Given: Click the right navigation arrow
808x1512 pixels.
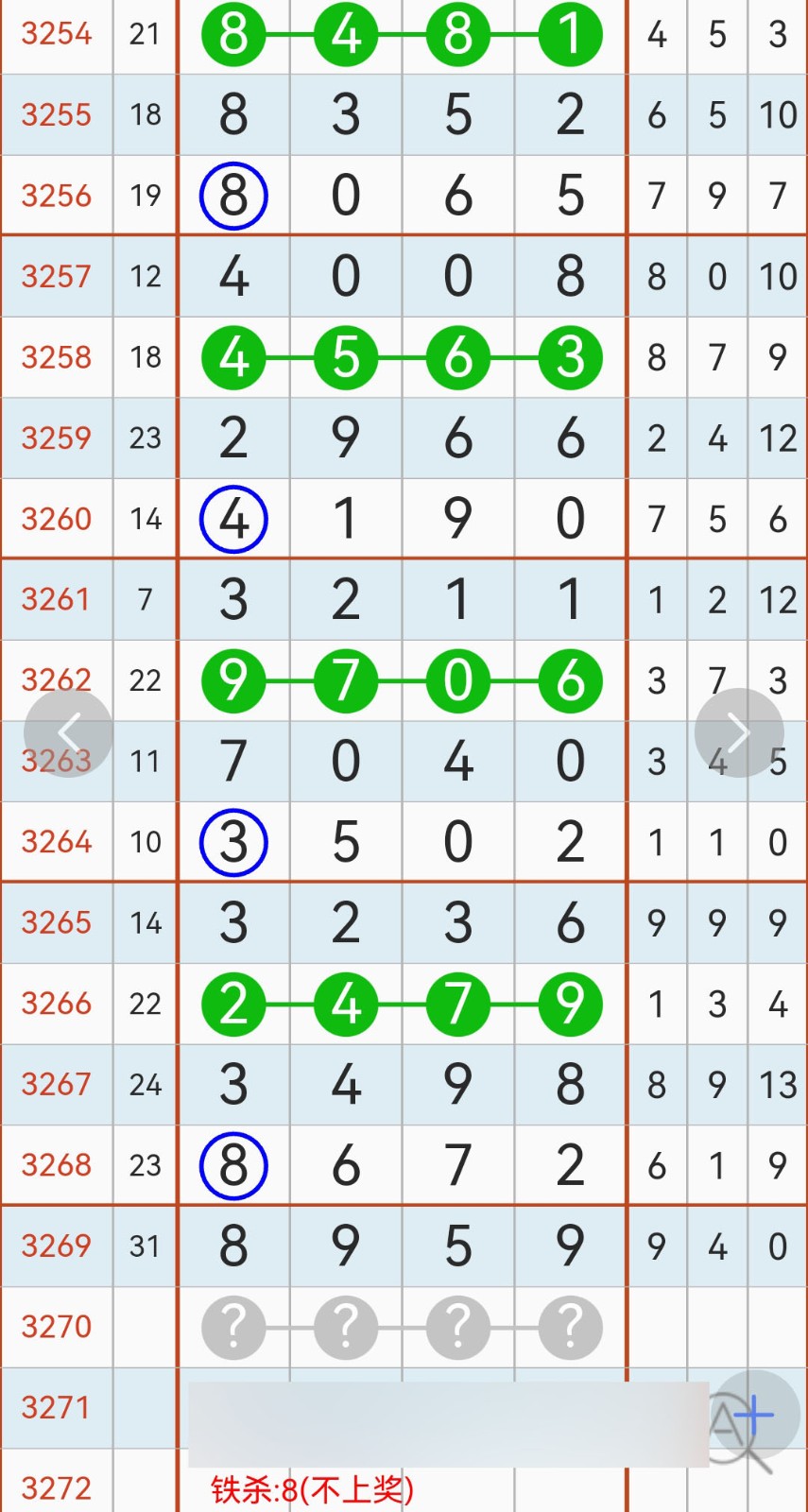Looking at the screenshot, I should click(x=738, y=731).
